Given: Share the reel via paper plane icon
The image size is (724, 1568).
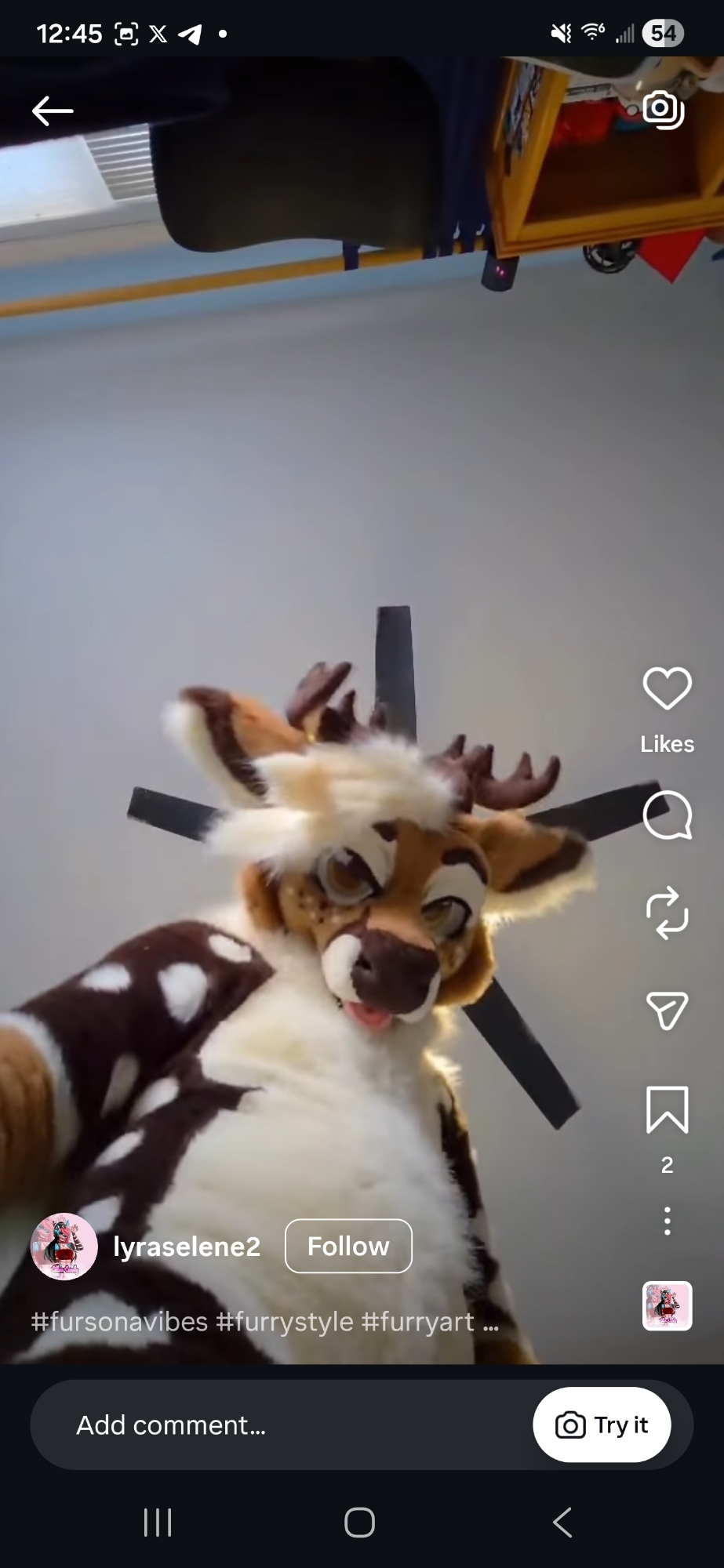Looking at the screenshot, I should [x=667, y=1010].
